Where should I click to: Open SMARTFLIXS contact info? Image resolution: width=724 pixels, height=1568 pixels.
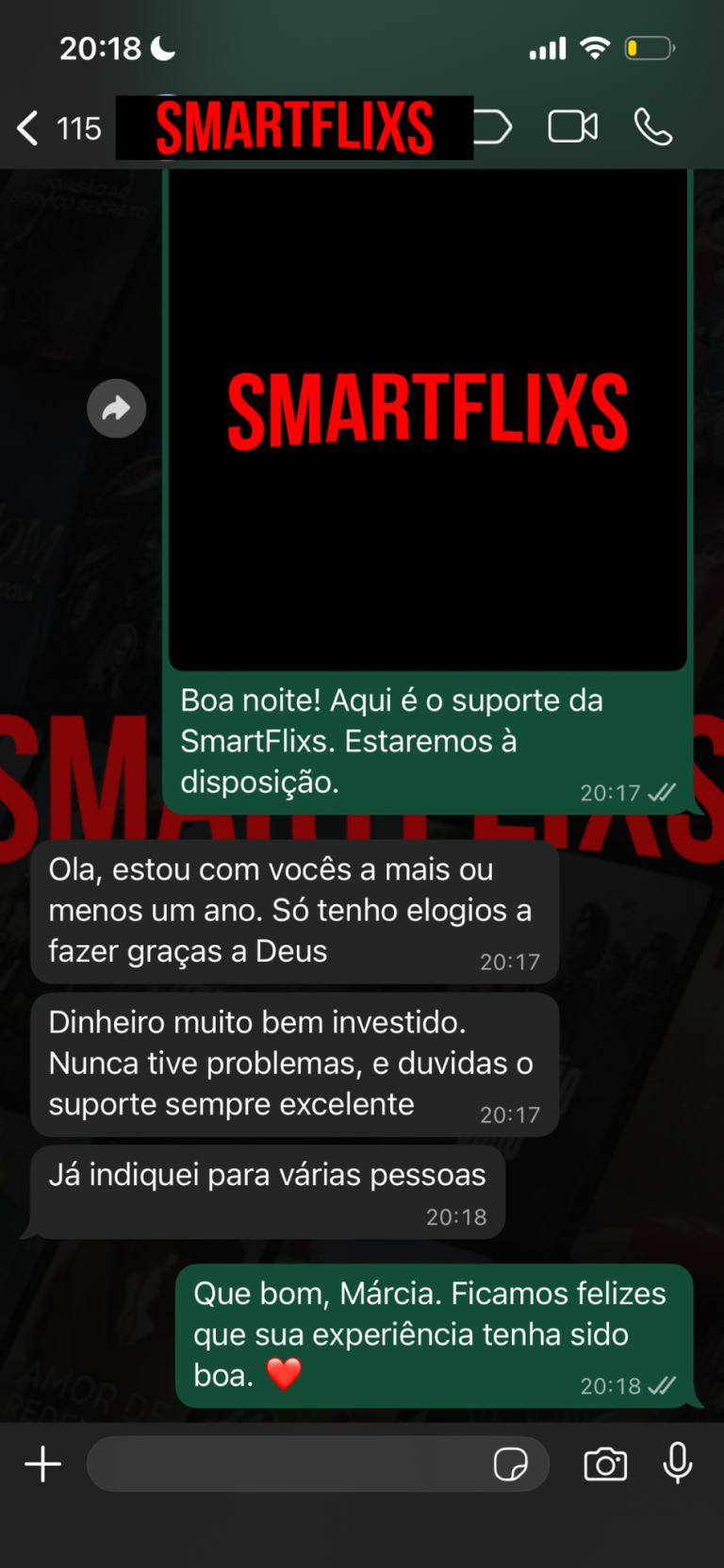point(294,128)
